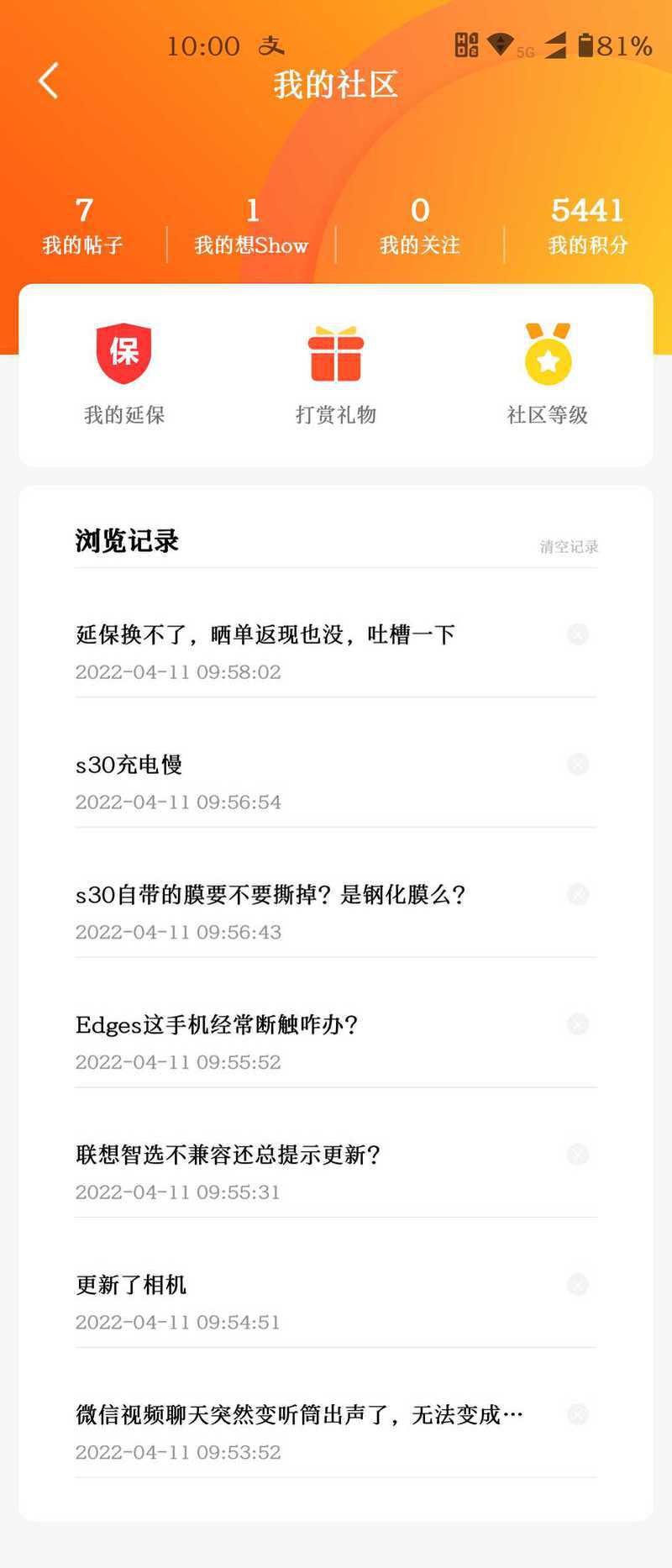The image size is (672, 1568).
Task: Tap 清空记录 to clear history
Action: coord(569,547)
